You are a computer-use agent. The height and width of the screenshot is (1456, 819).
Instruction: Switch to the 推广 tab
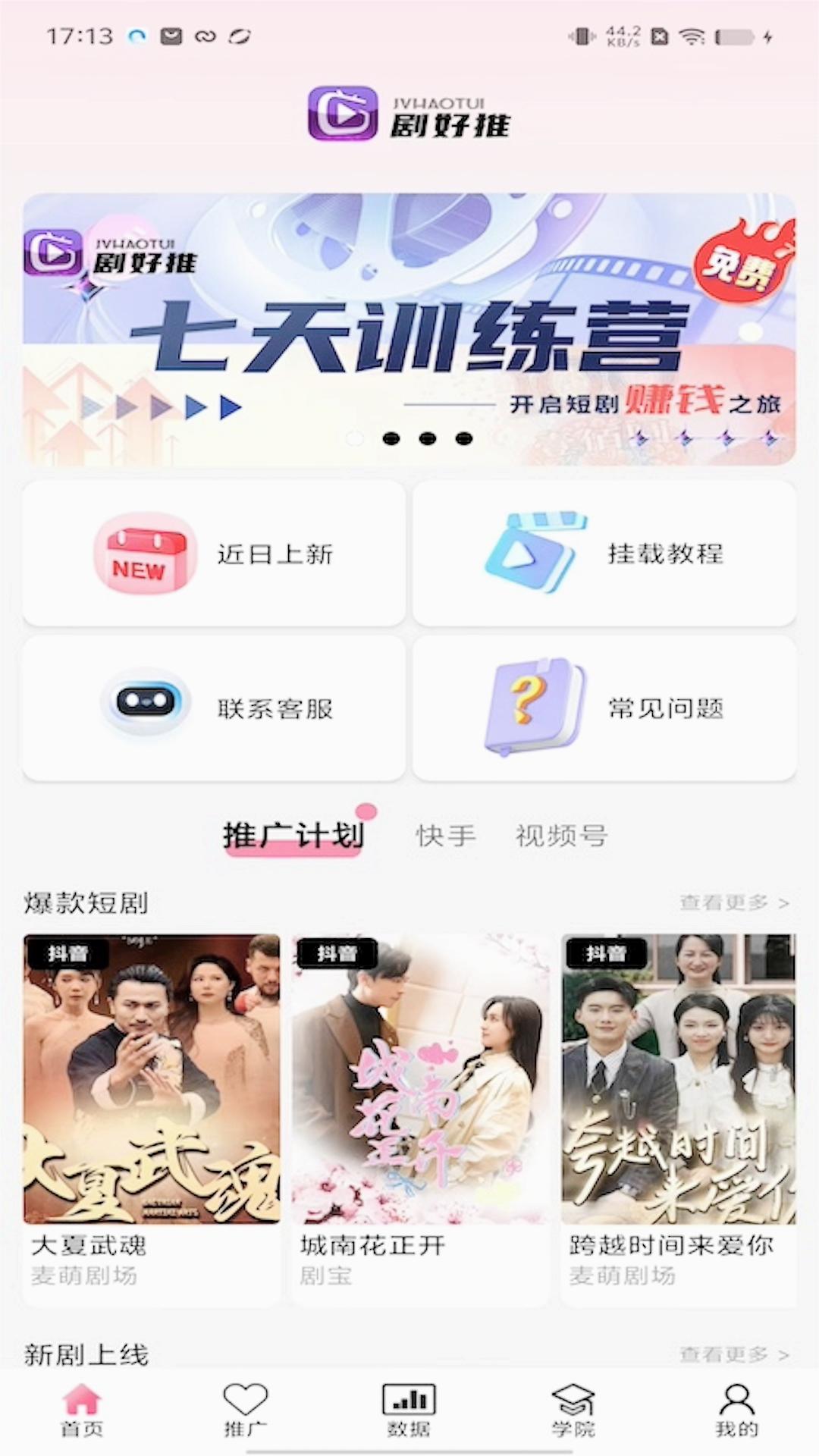point(246,1410)
